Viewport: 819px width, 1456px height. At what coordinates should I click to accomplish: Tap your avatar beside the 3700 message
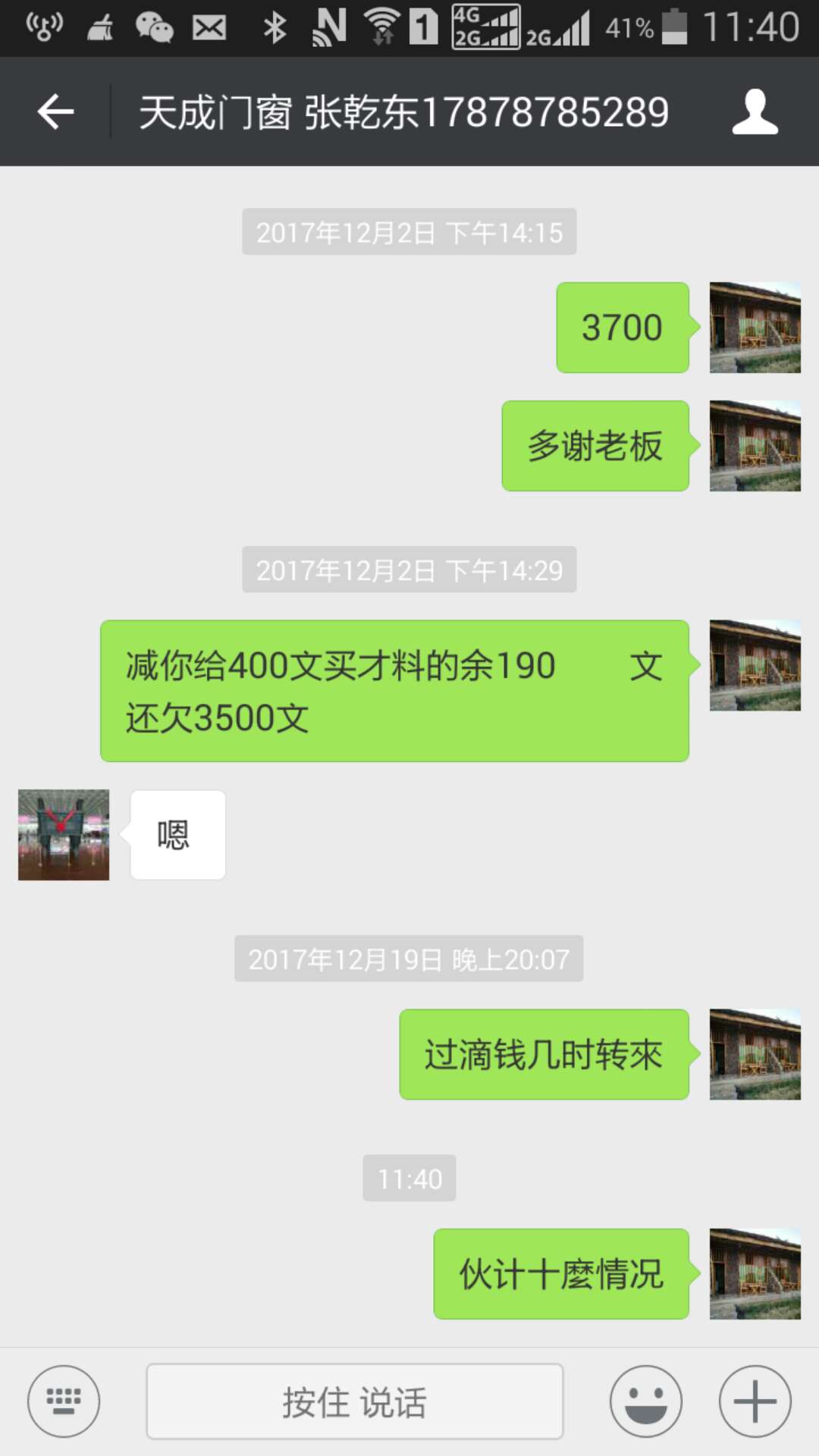pyautogui.click(x=755, y=328)
